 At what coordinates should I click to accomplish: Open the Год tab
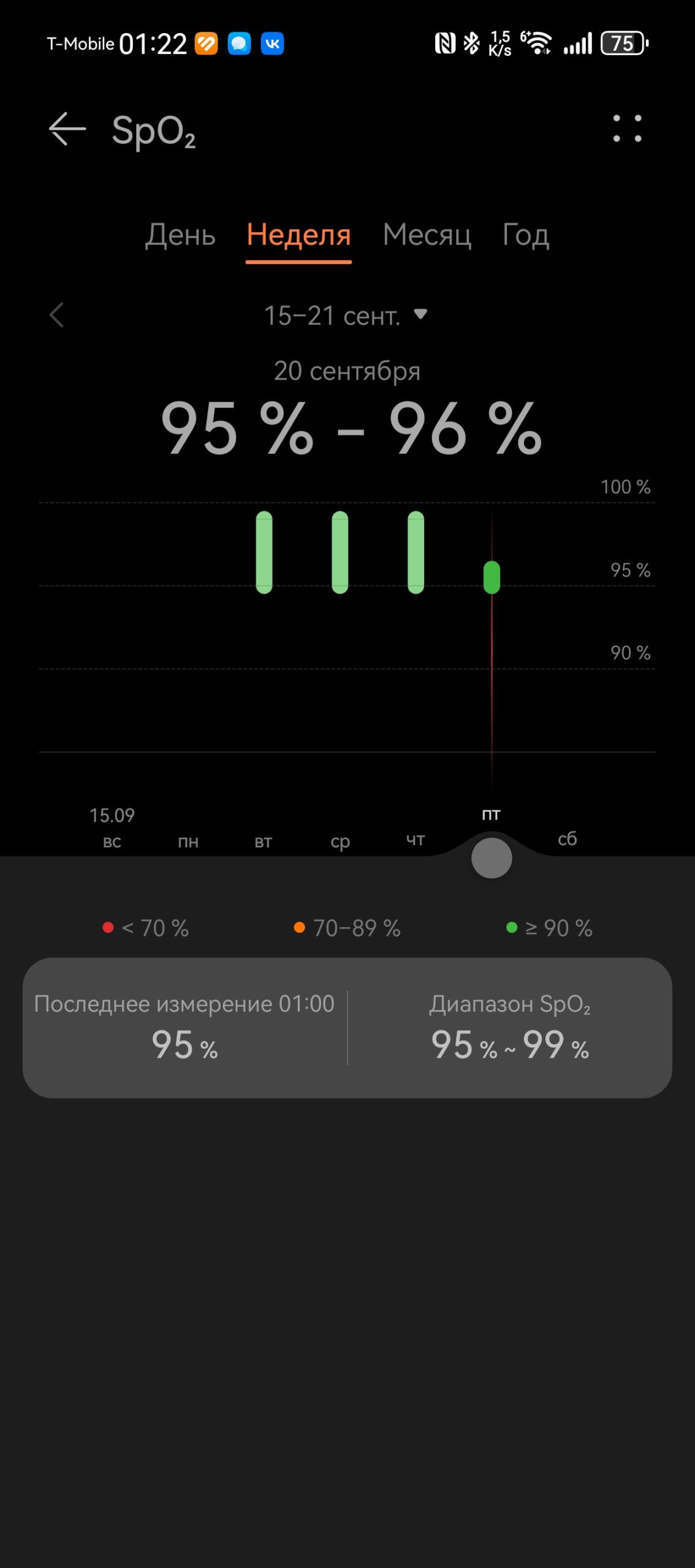pyautogui.click(x=526, y=235)
